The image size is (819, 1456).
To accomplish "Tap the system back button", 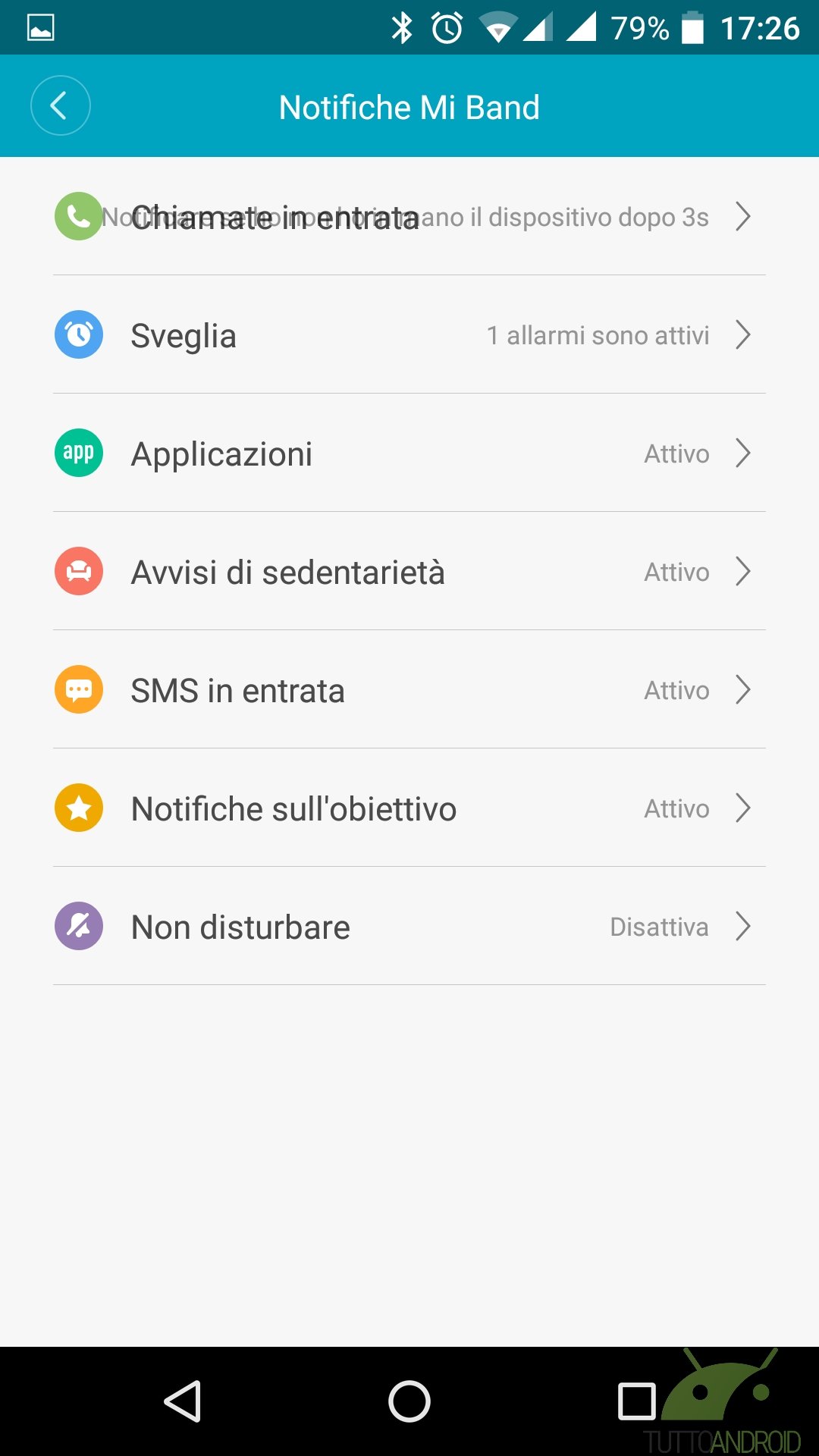I will [x=183, y=1401].
